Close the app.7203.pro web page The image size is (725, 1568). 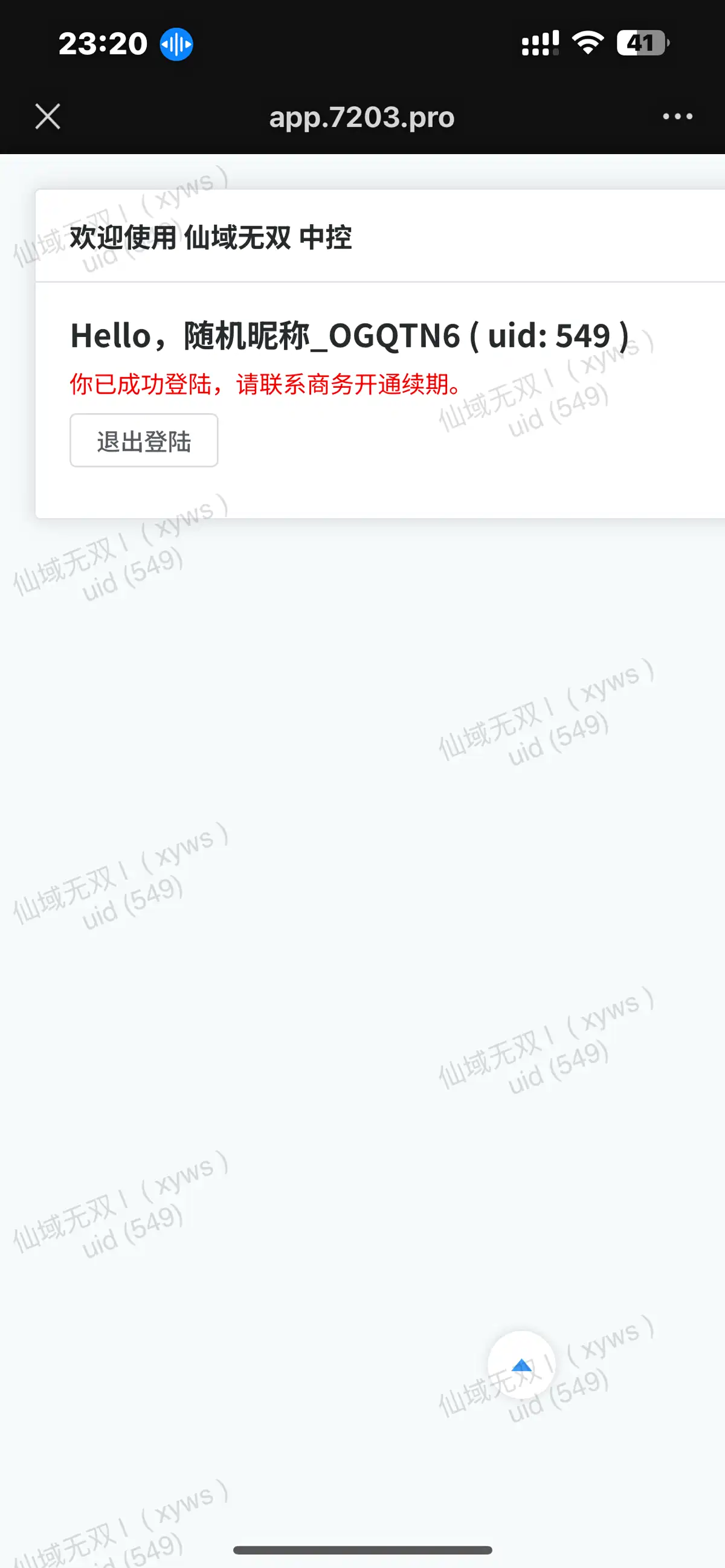point(48,116)
